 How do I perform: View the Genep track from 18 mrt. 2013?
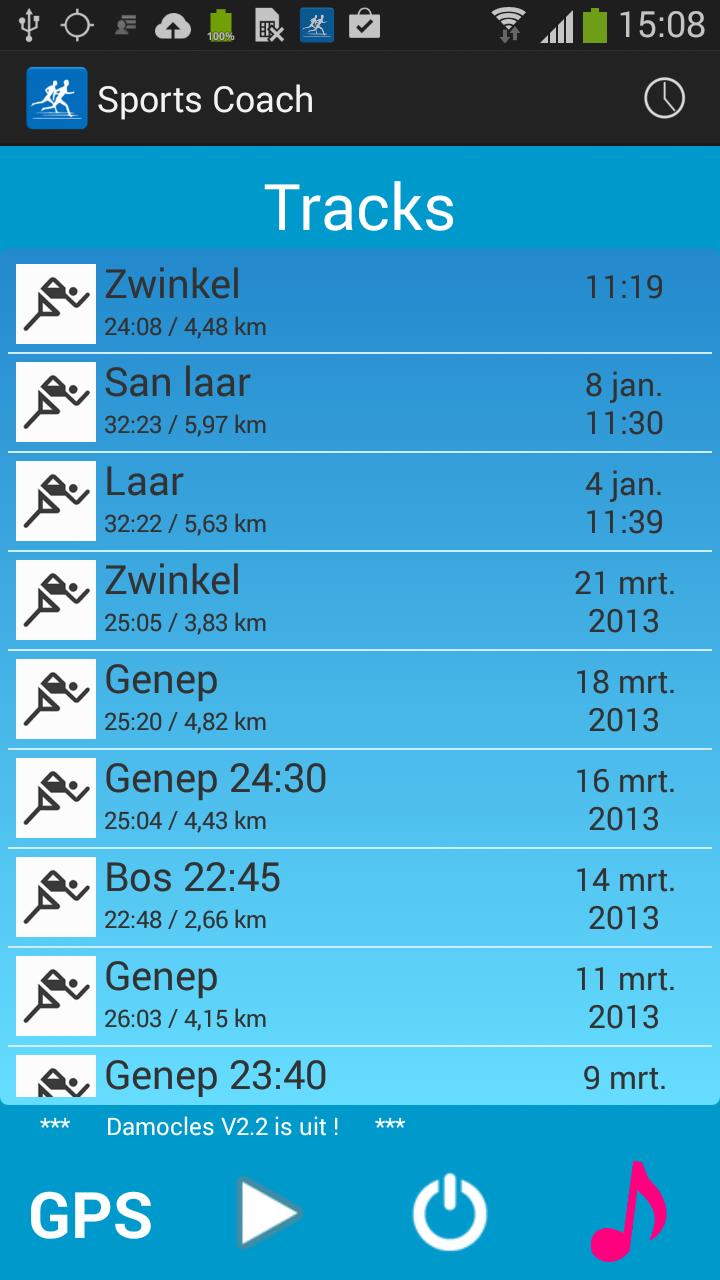(x=360, y=699)
